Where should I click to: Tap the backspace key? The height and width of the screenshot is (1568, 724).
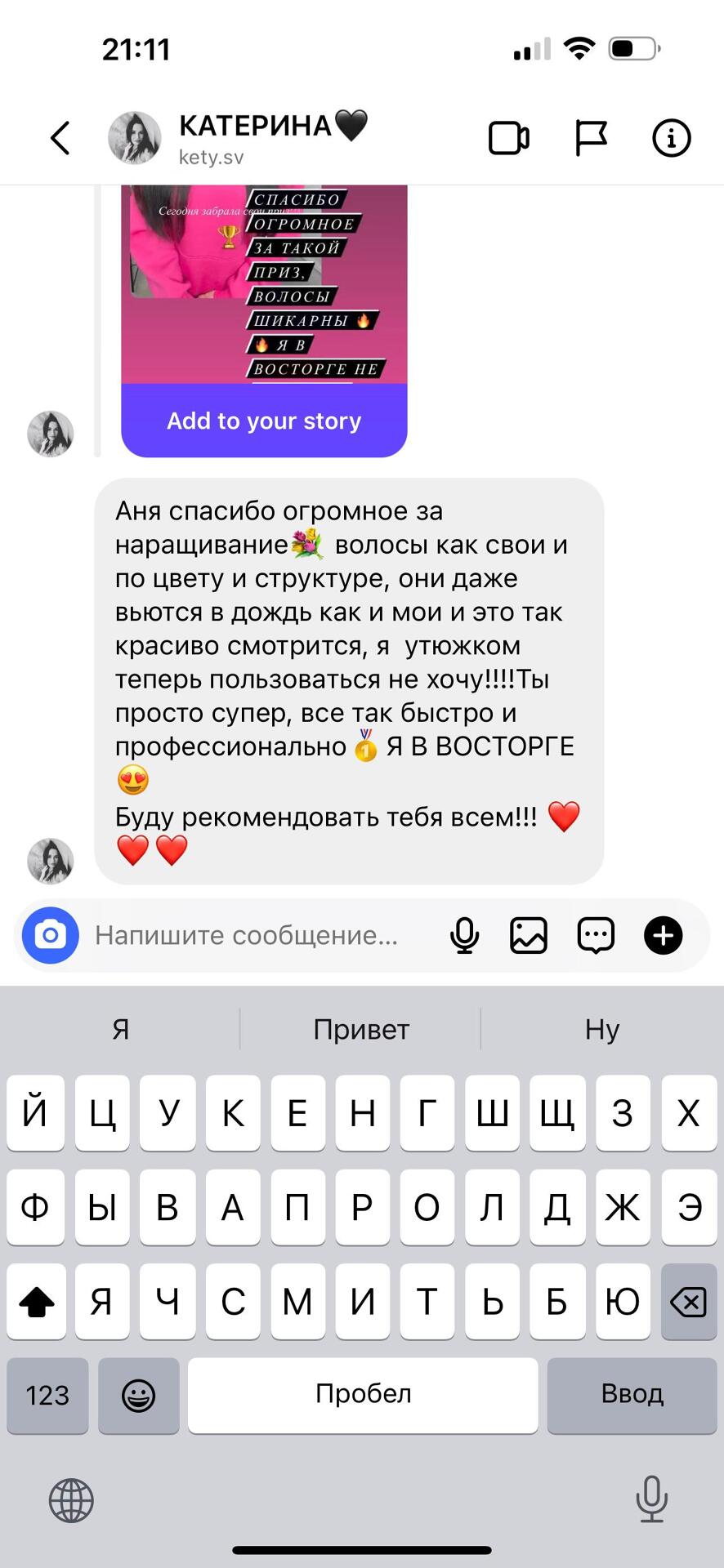tap(688, 1302)
